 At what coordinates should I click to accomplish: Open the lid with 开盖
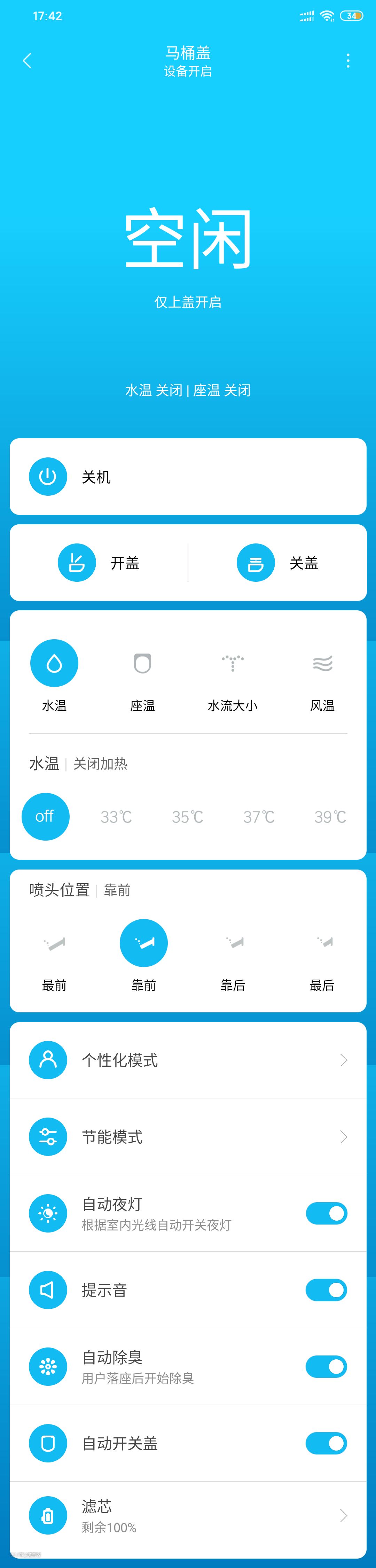point(77,562)
